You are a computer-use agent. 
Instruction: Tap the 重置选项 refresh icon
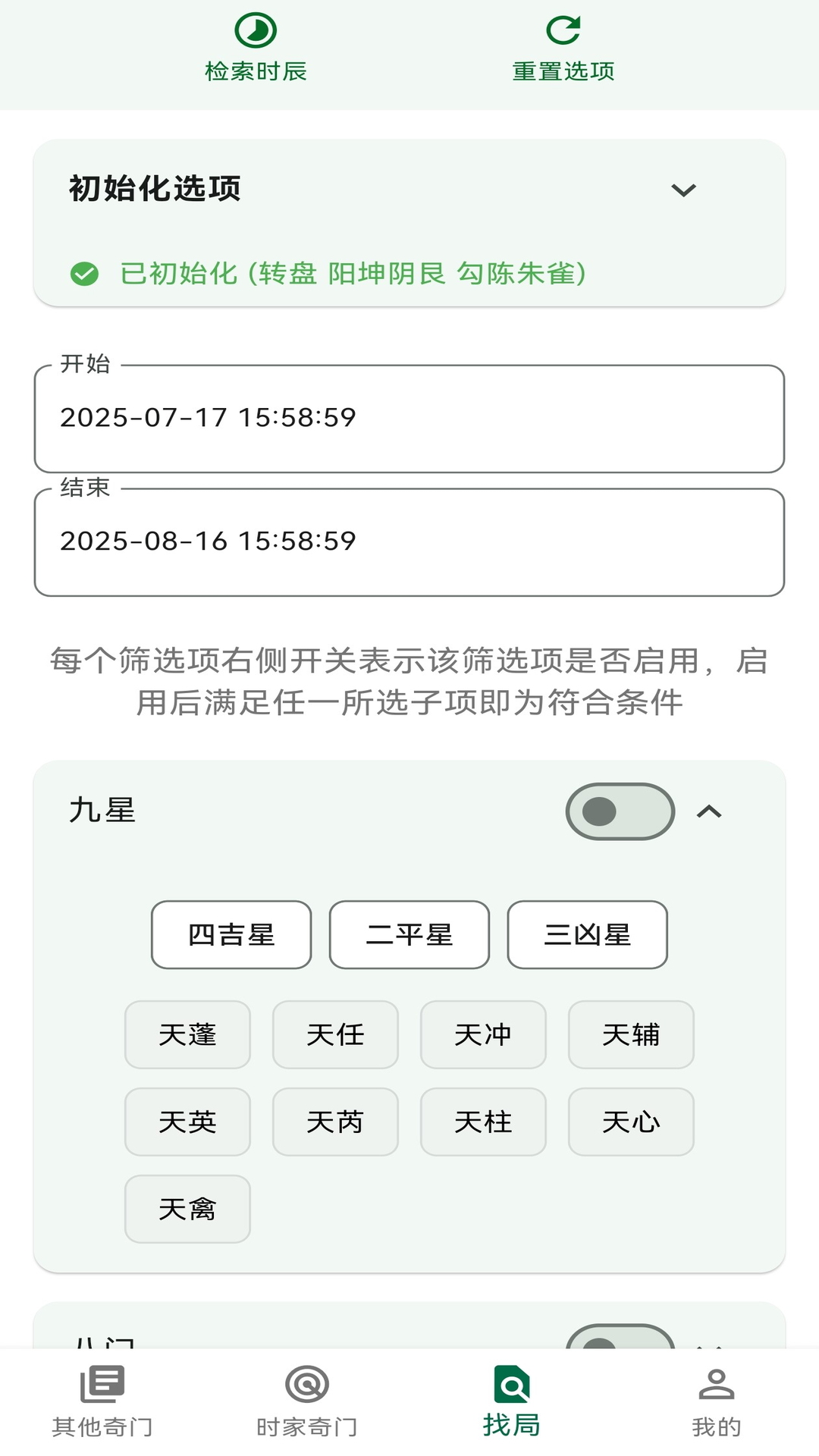coord(563,29)
